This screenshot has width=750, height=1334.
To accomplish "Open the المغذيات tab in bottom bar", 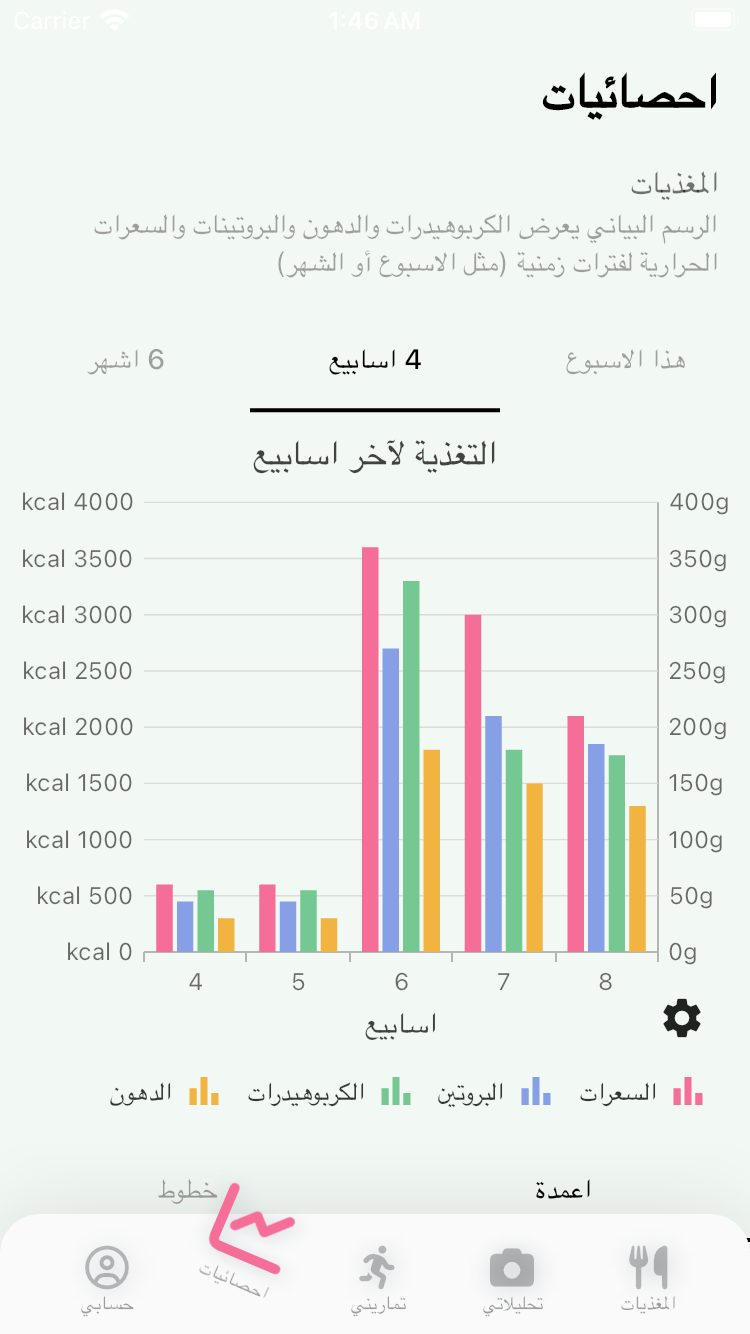I will [x=648, y=1278].
